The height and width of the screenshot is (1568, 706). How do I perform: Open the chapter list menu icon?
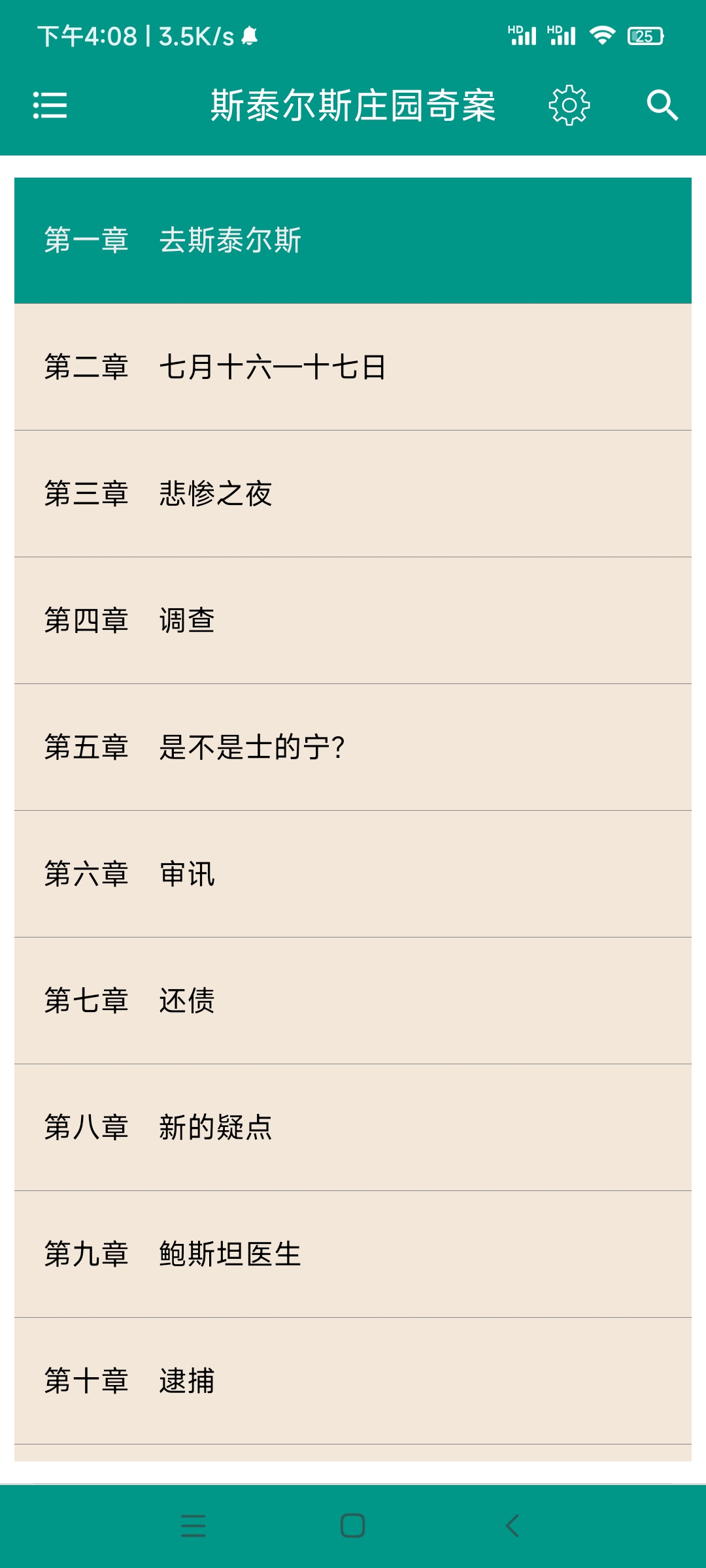tap(50, 105)
